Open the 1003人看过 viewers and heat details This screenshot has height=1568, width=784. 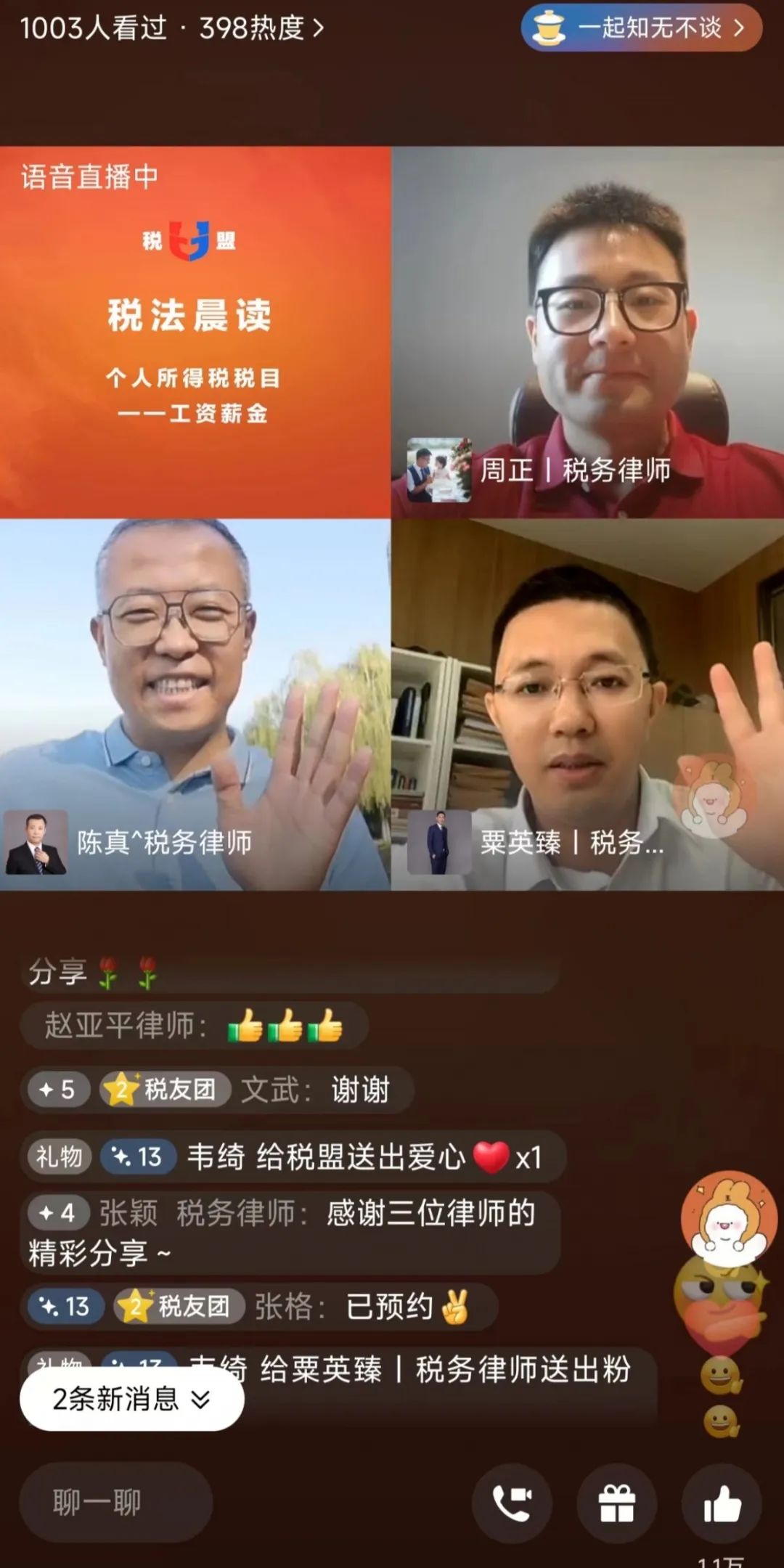[x=171, y=29]
